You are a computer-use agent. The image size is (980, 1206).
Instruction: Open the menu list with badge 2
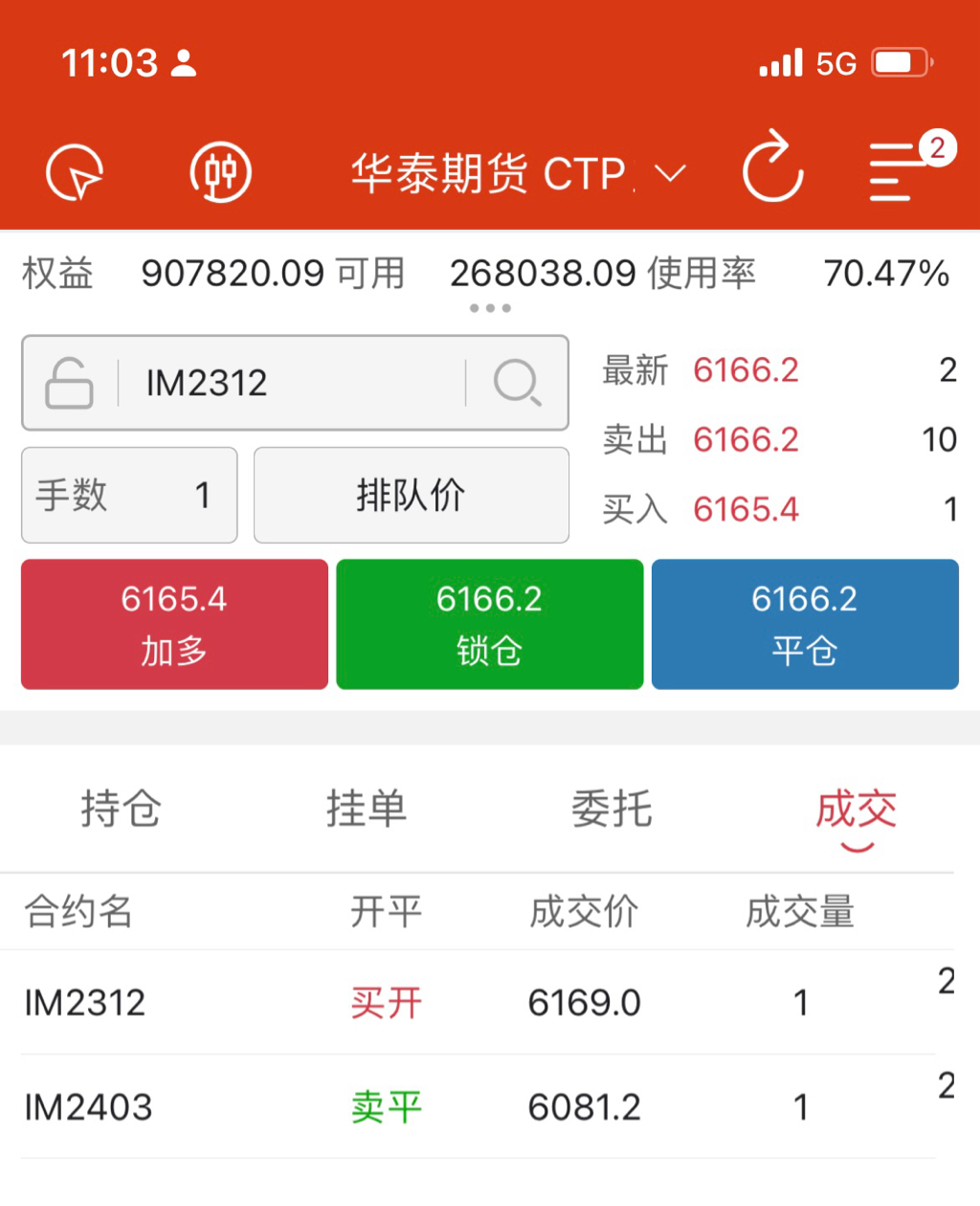point(895,171)
